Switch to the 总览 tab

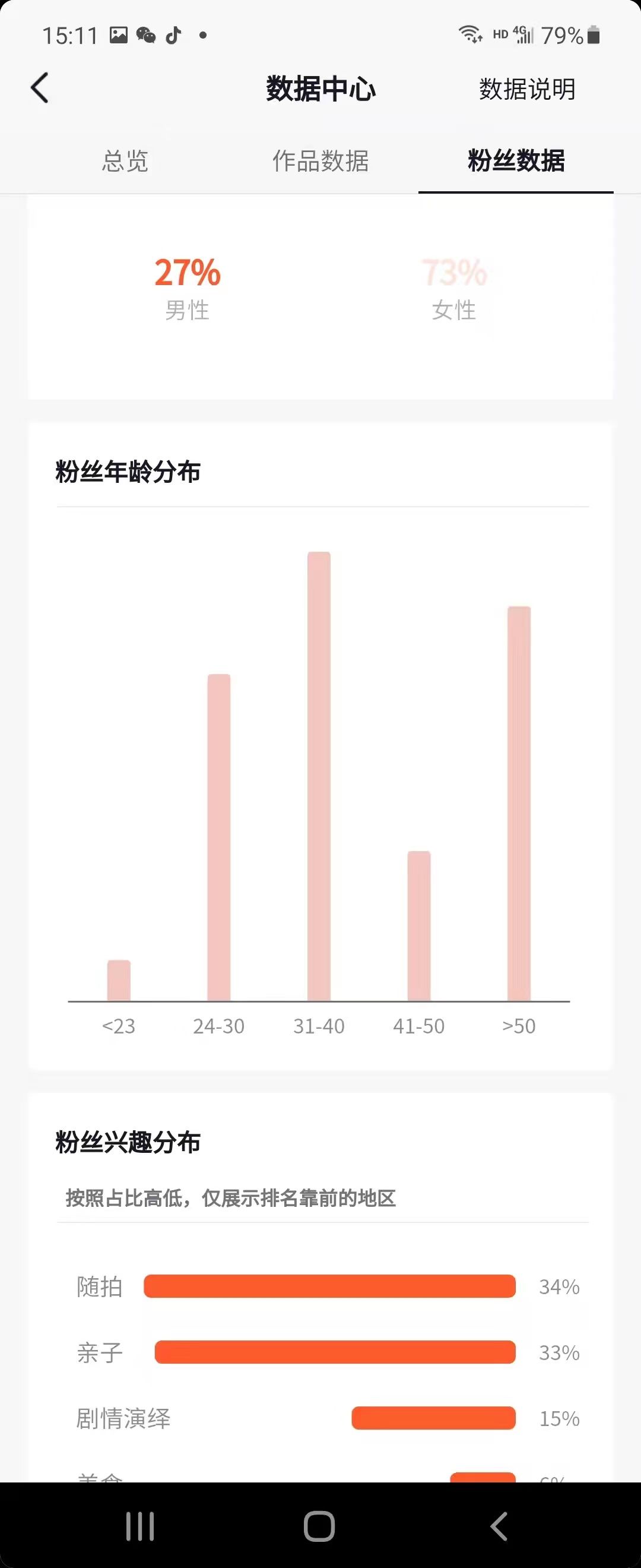point(125,162)
